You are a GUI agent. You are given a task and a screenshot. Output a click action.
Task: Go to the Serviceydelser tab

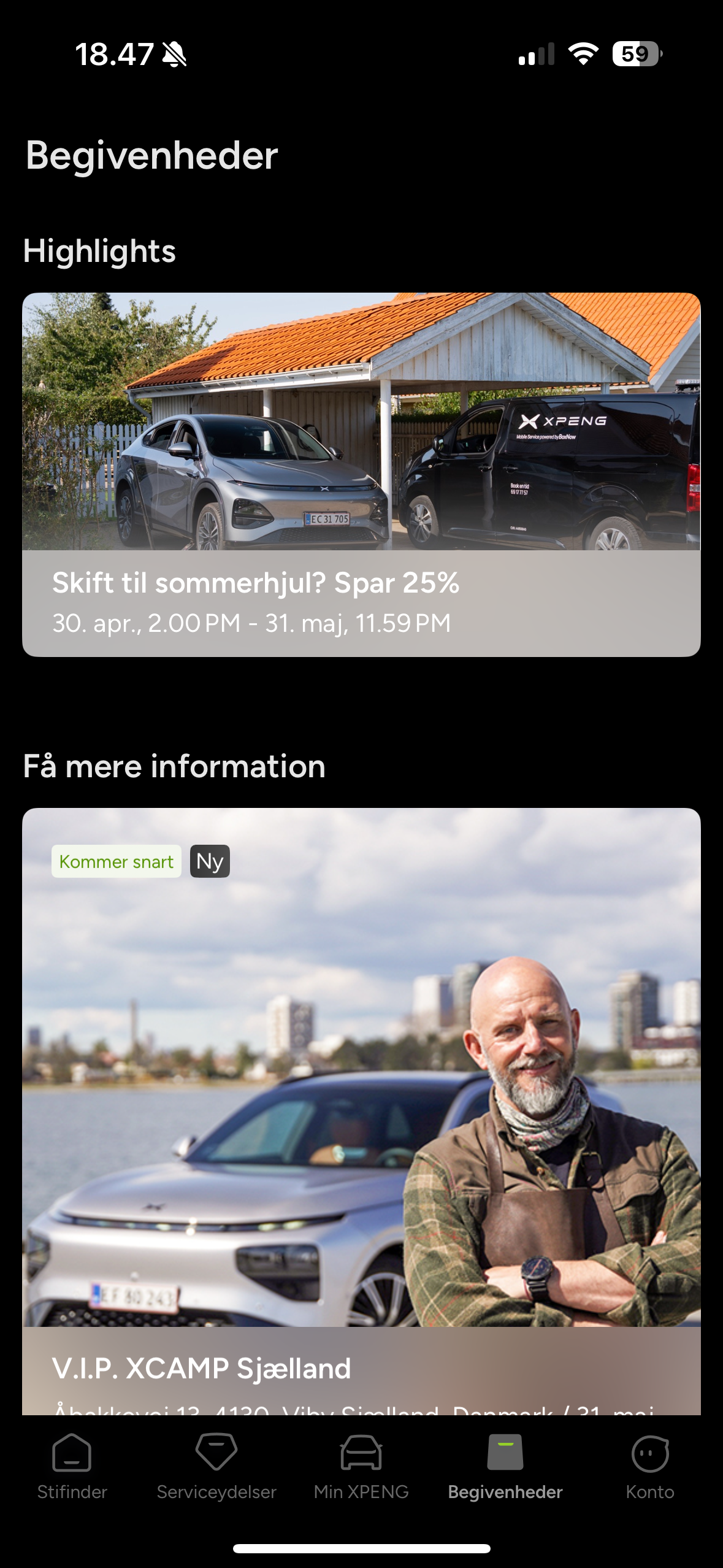coord(216,1466)
